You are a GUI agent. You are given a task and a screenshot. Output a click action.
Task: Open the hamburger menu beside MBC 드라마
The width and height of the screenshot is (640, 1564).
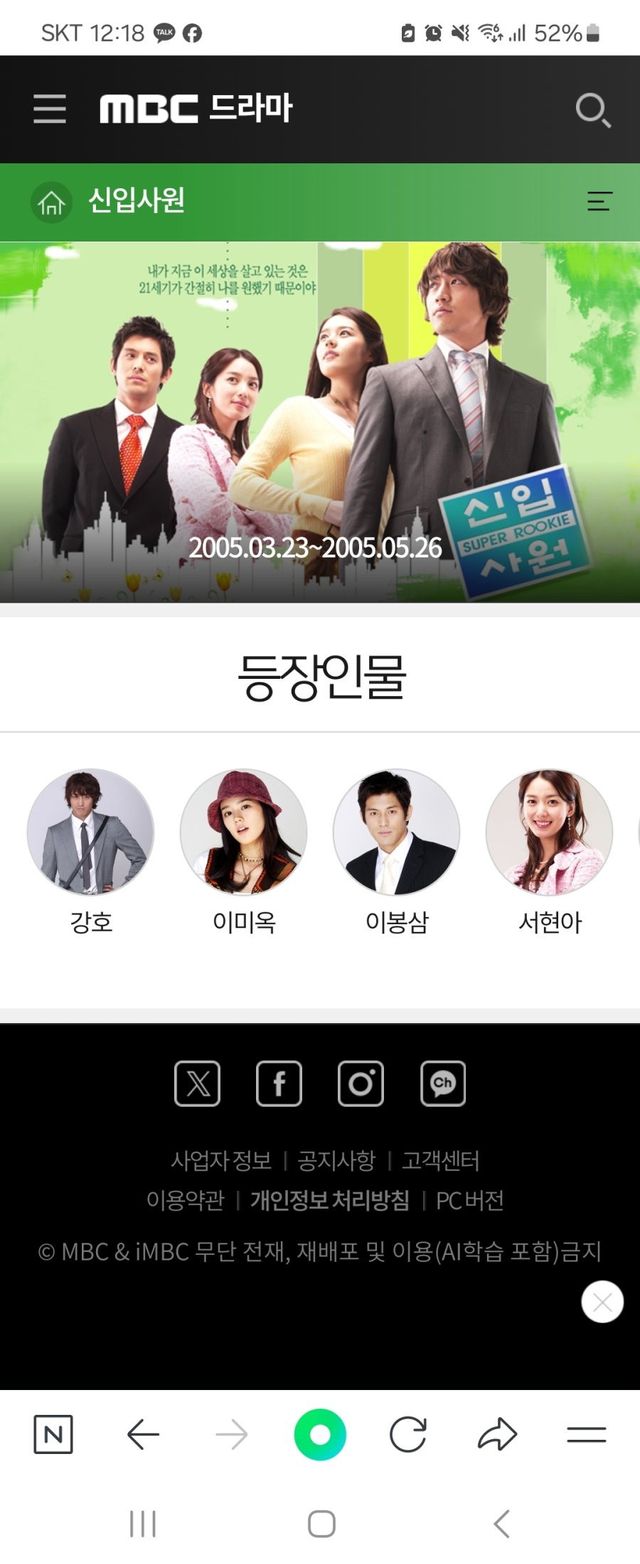49,108
